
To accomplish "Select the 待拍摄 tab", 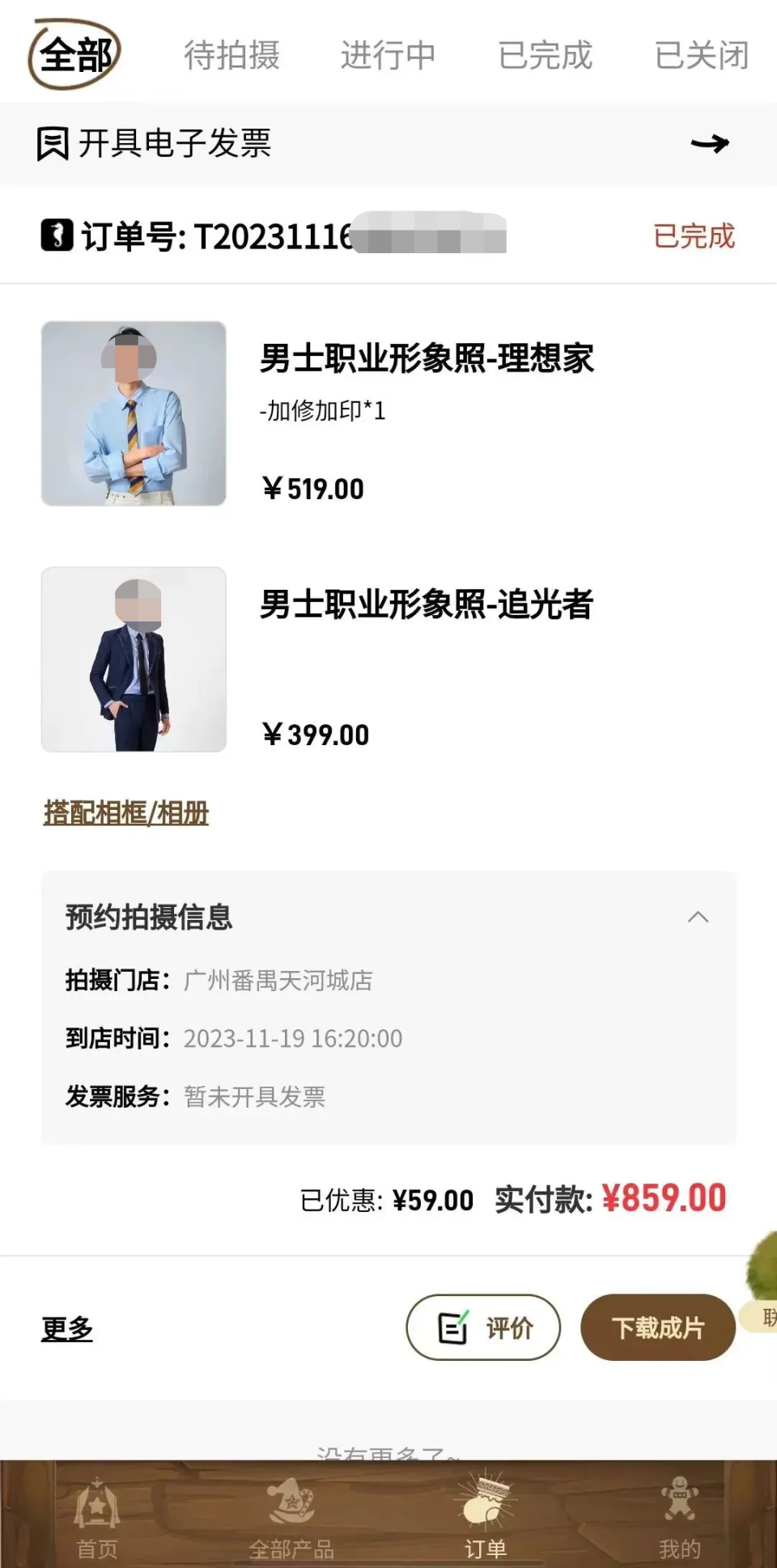I will coord(232,55).
